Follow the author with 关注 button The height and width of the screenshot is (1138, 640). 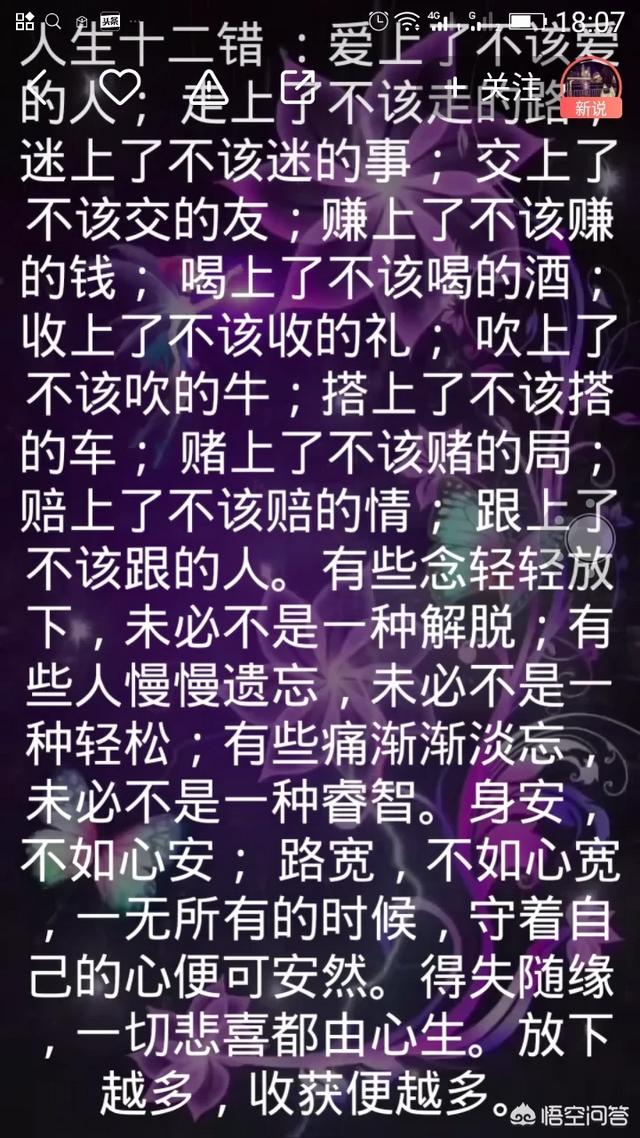pos(497,86)
